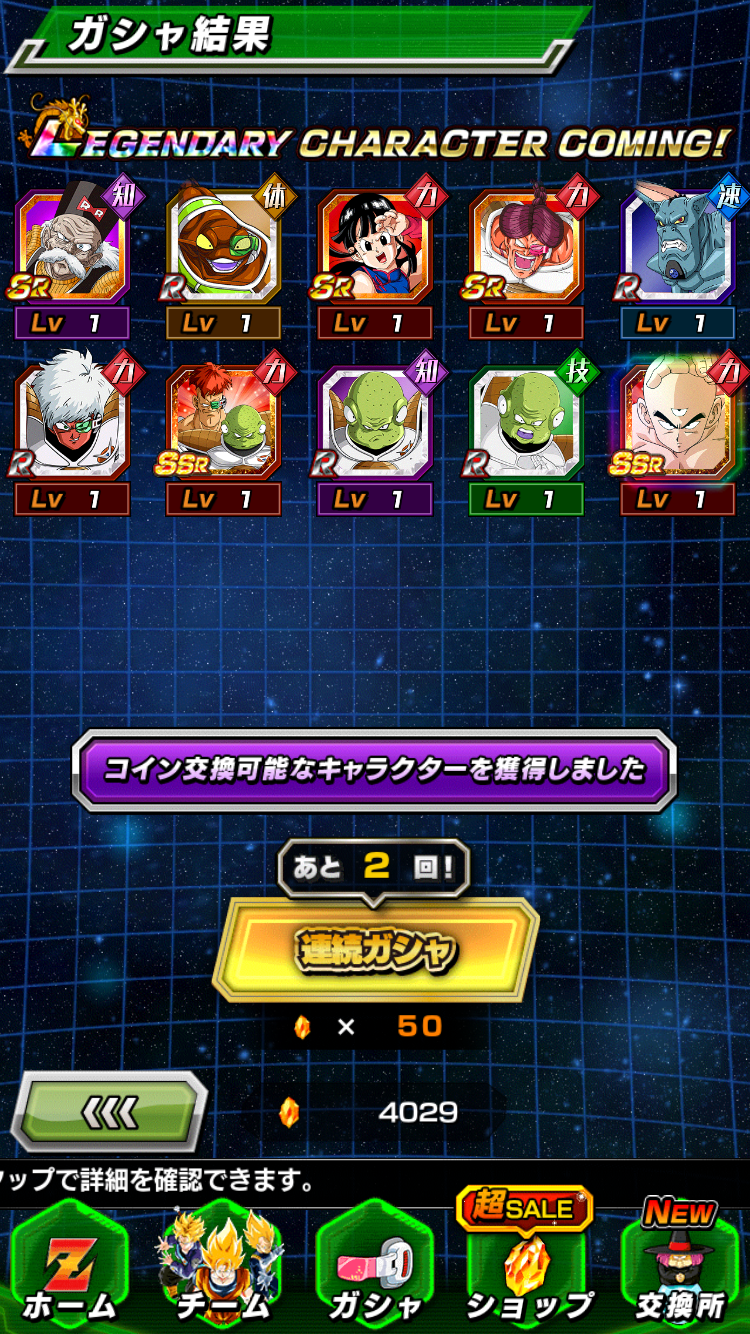Go back with the green arrow button

click(109, 1111)
